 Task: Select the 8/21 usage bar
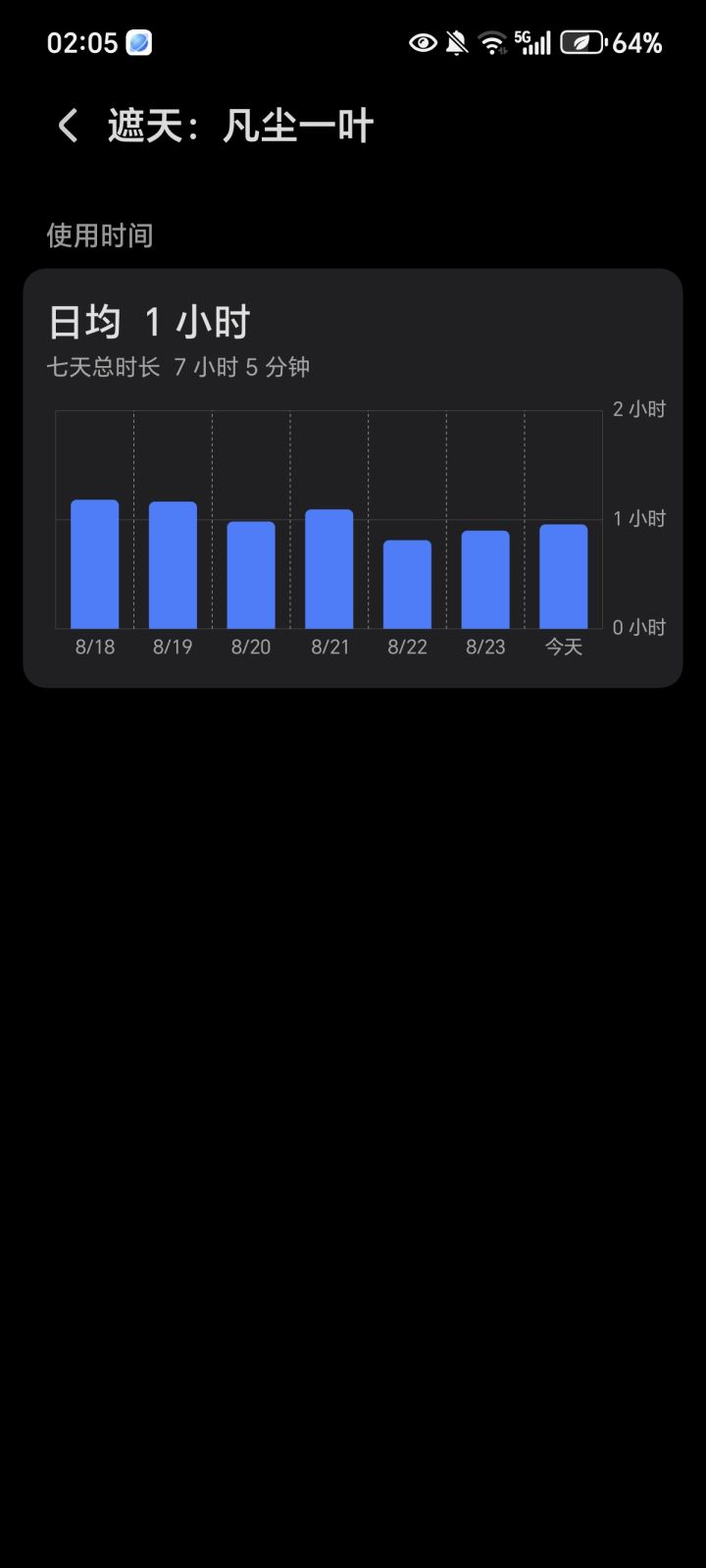329,569
